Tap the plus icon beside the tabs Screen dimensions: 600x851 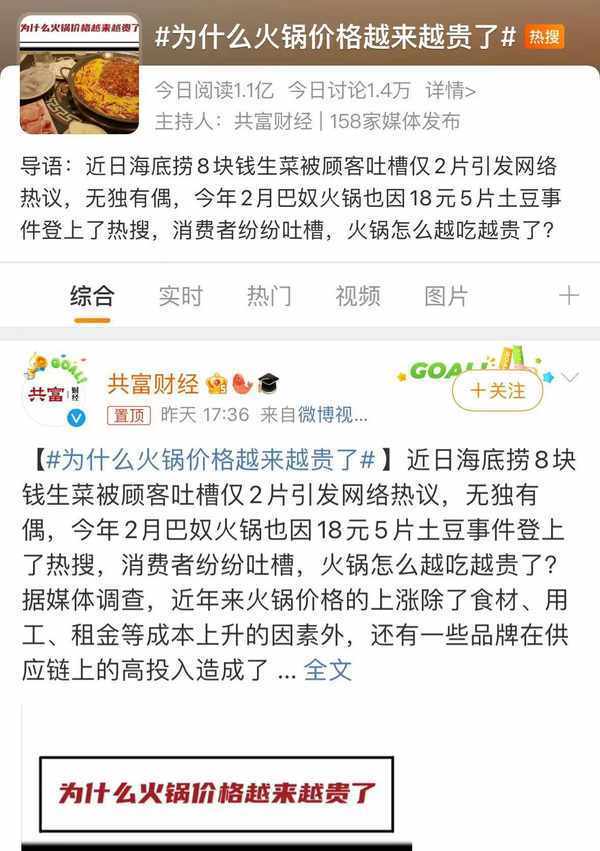(x=568, y=295)
